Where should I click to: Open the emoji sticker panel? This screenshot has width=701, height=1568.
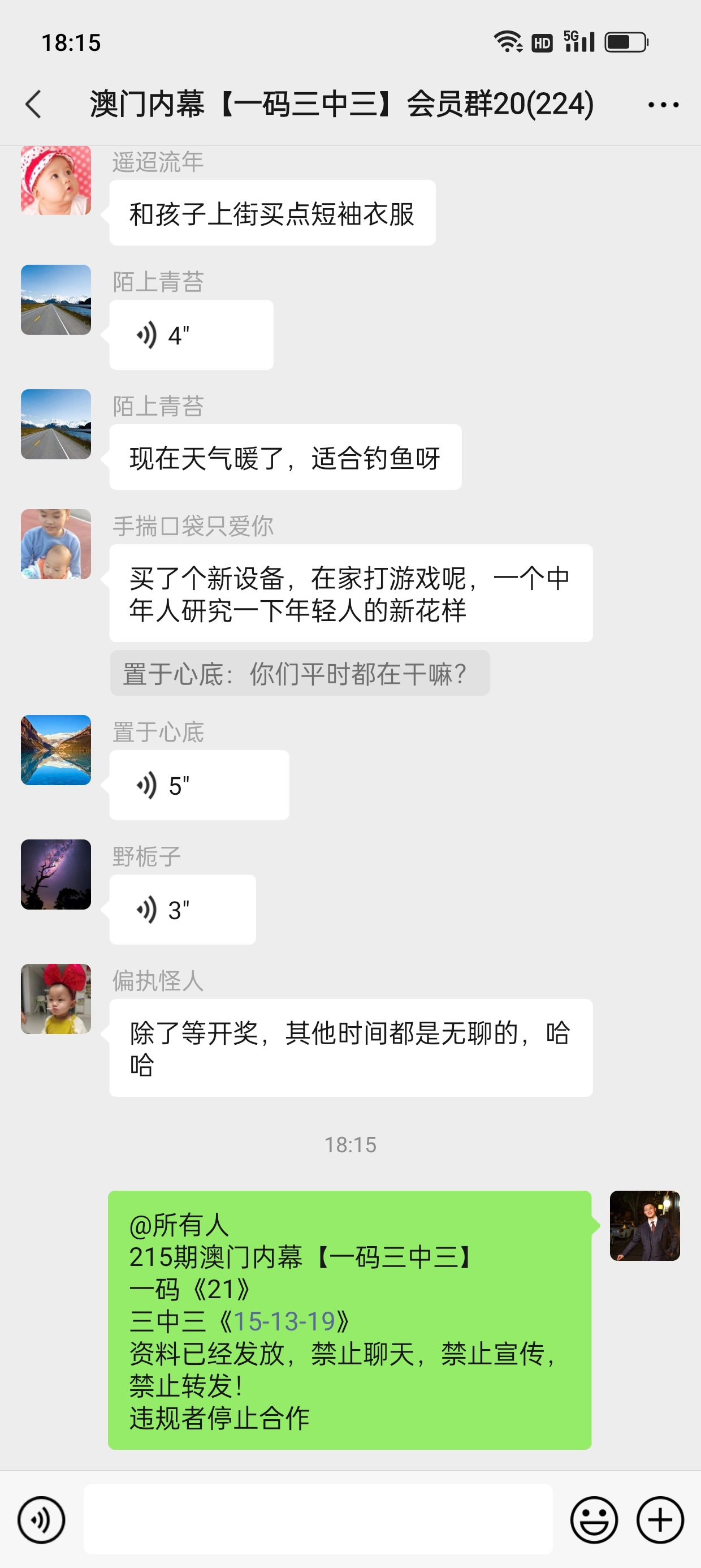[x=593, y=1520]
